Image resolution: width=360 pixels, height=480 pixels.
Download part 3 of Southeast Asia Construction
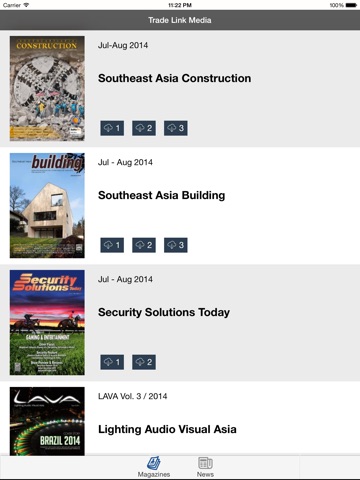tap(176, 128)
